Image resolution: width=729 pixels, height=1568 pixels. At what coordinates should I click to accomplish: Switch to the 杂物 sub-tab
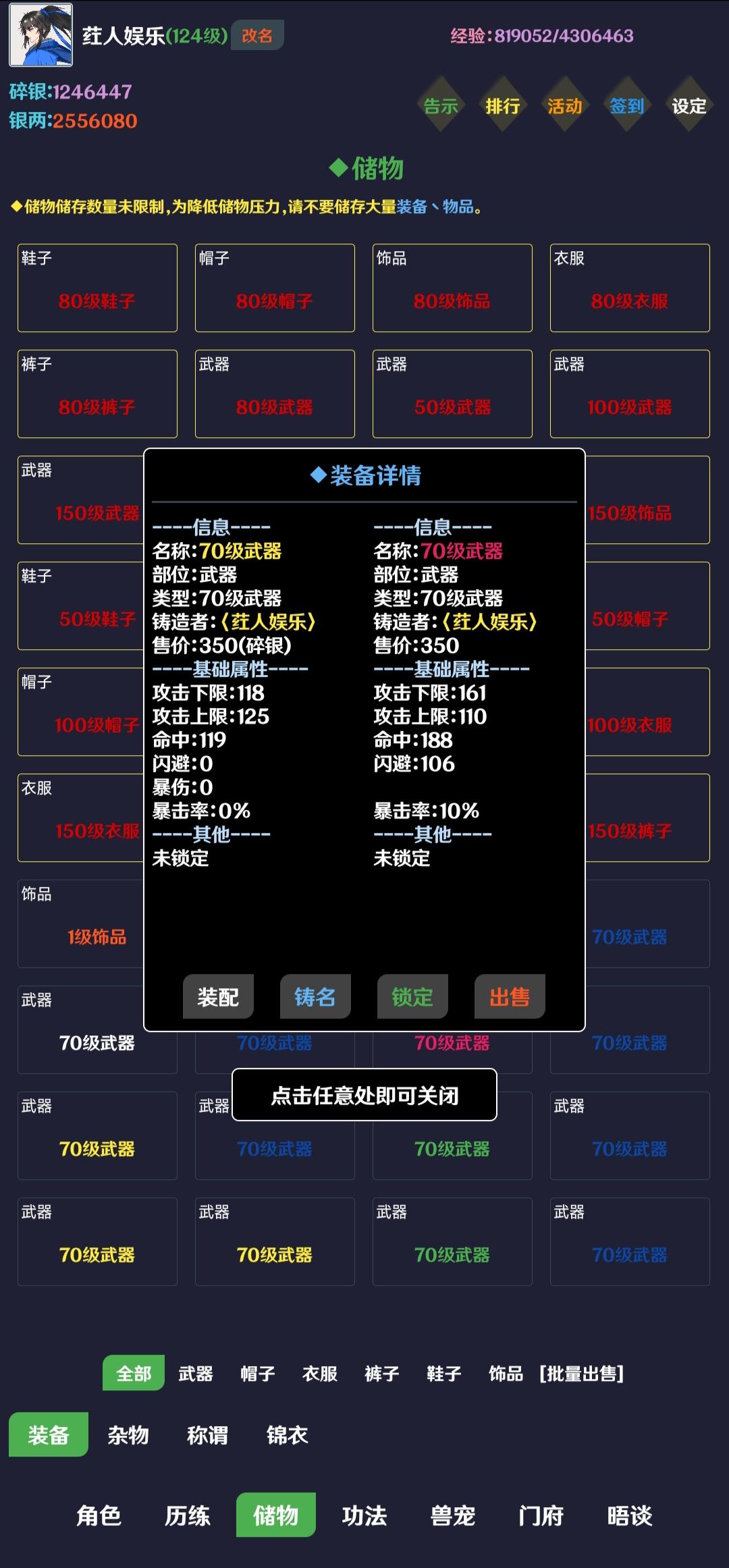(x=128, y=1435)
